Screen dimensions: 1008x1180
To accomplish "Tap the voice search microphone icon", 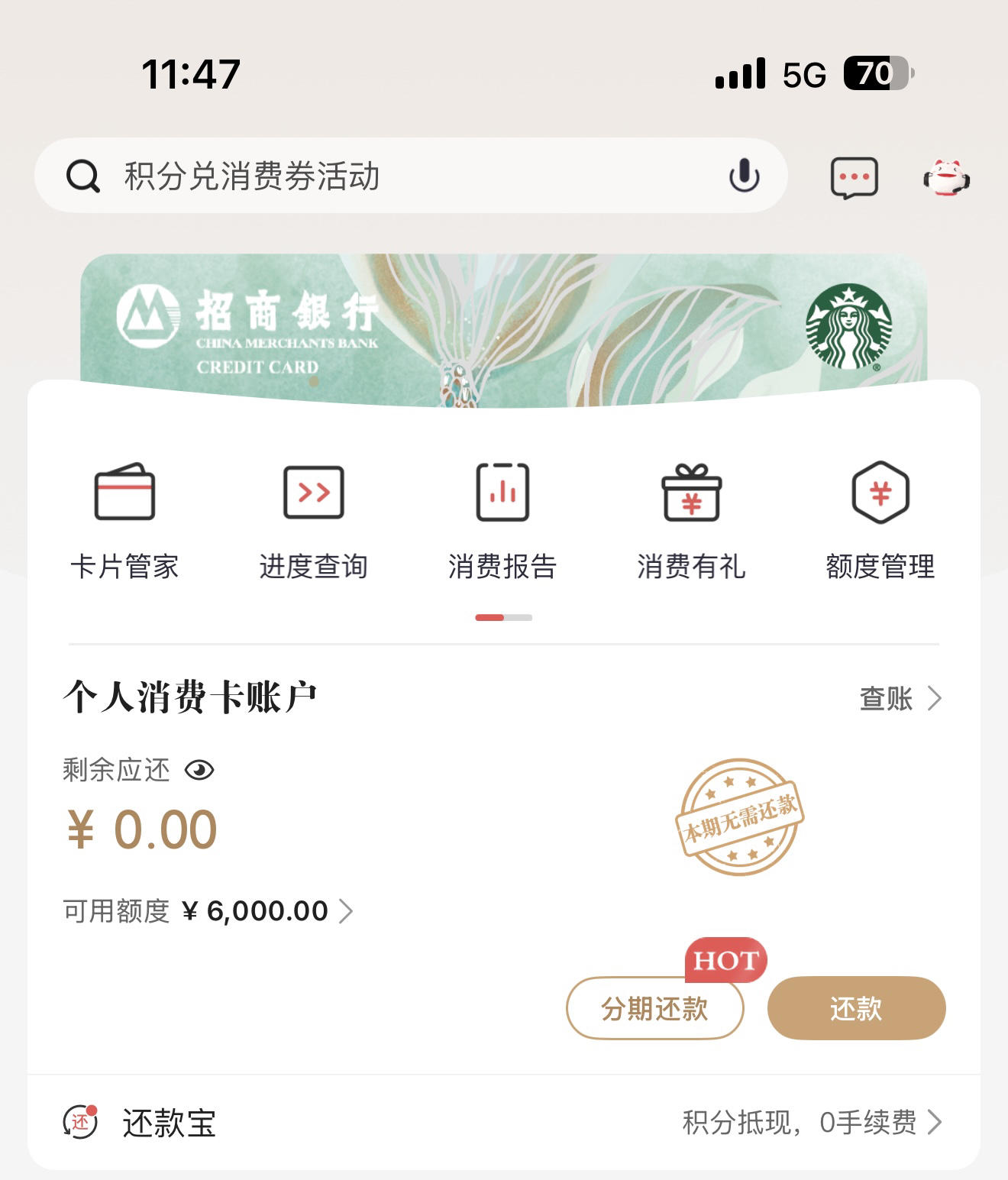I will [x=744, y=176].
